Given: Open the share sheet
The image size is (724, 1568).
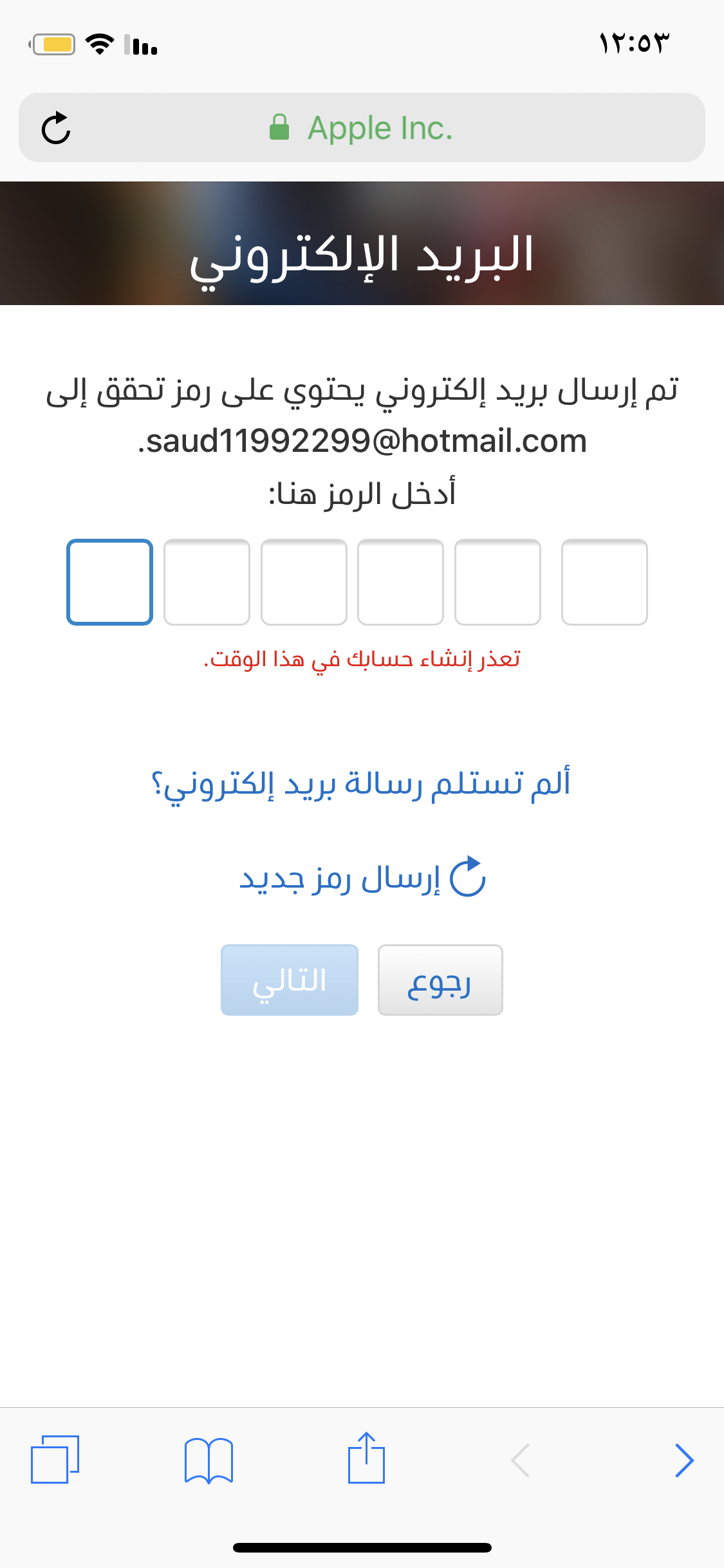Looking at the screenshot, I should pos(366,1457).
